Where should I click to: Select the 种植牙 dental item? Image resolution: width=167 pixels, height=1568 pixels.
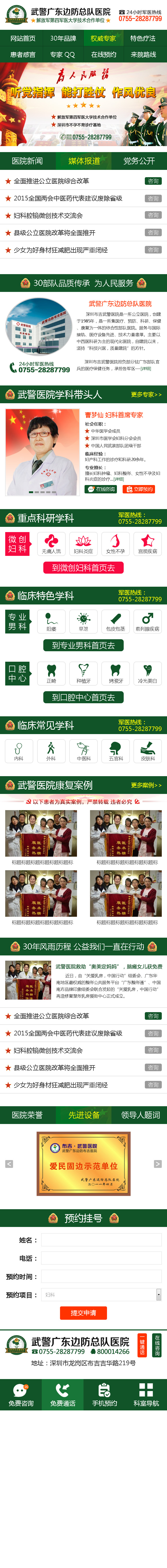(x=83, y=673)
